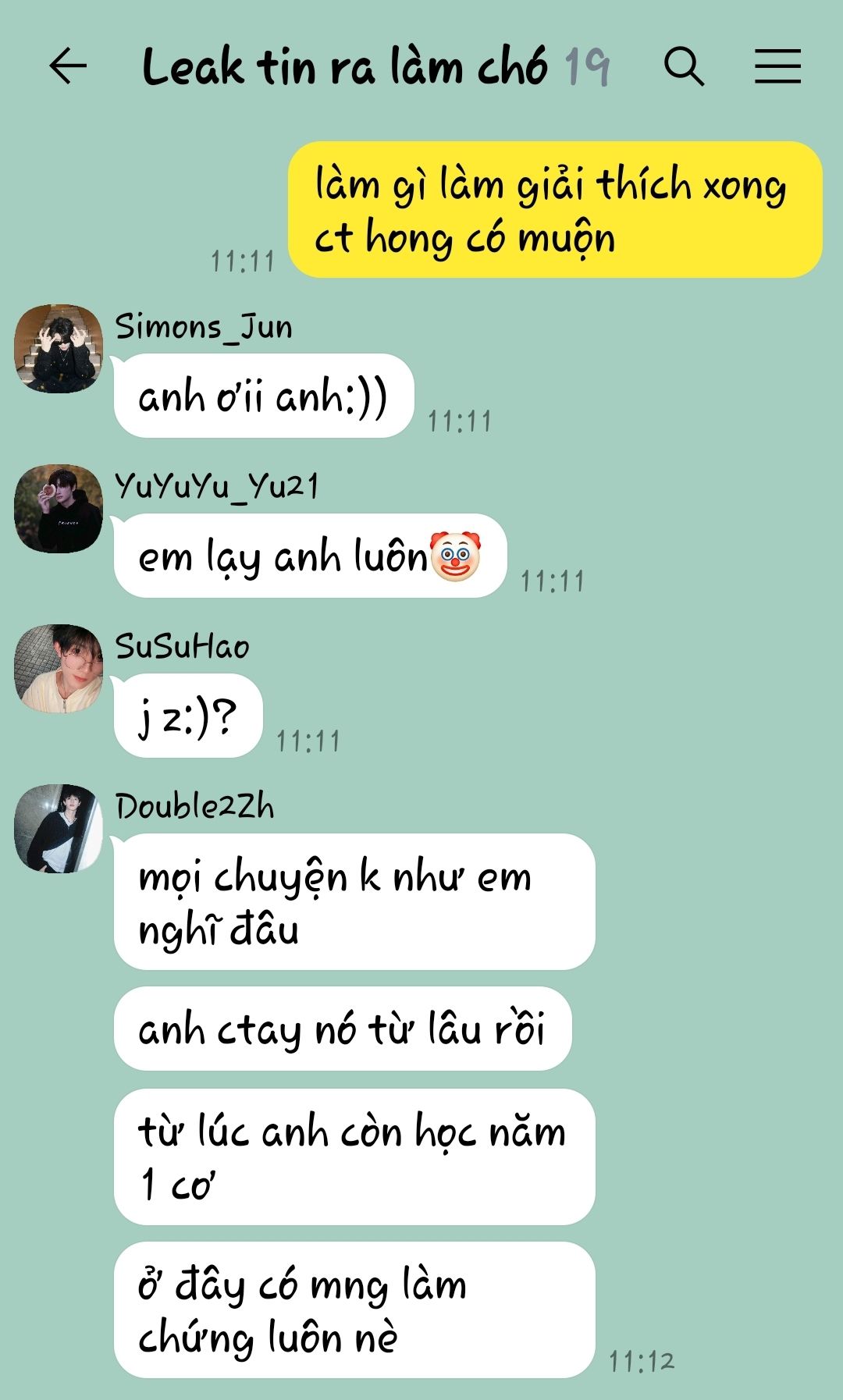Viewport: 843px width, 1400px height.
Task: Tap Double2Zh's profile photo
Action: click(59, 829)
